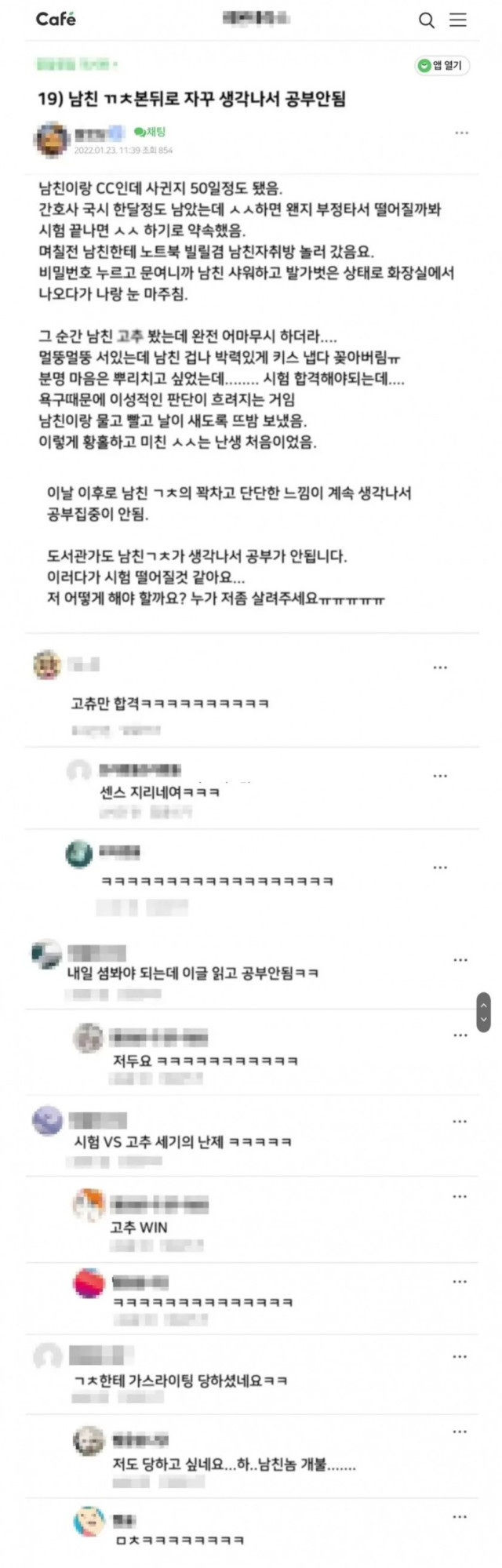Tap the Café logo to go home
This screenshot has width=502, height=1568.
pos(56,20)
